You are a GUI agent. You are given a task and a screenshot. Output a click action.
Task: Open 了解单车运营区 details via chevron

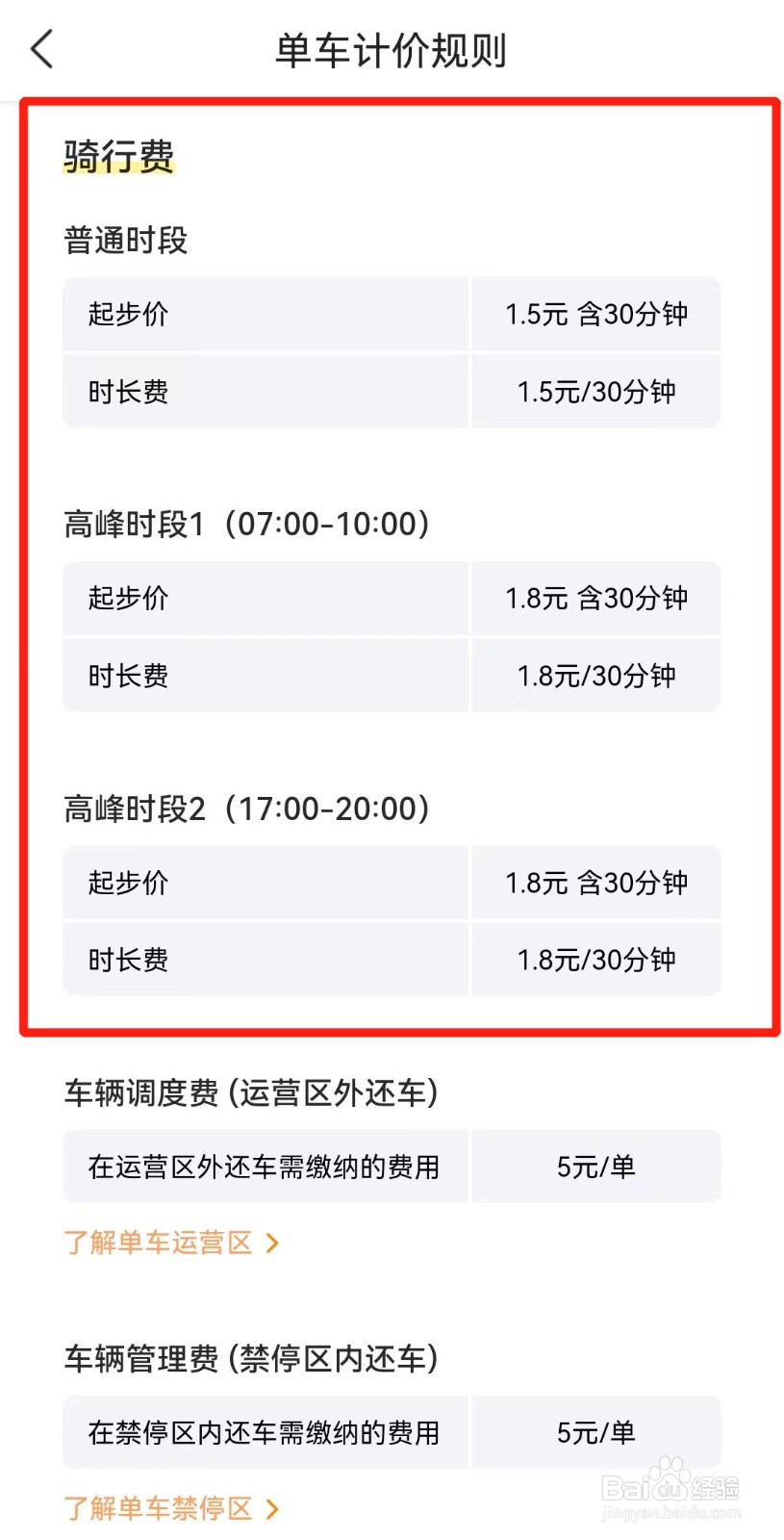(x=272, y=1243)
